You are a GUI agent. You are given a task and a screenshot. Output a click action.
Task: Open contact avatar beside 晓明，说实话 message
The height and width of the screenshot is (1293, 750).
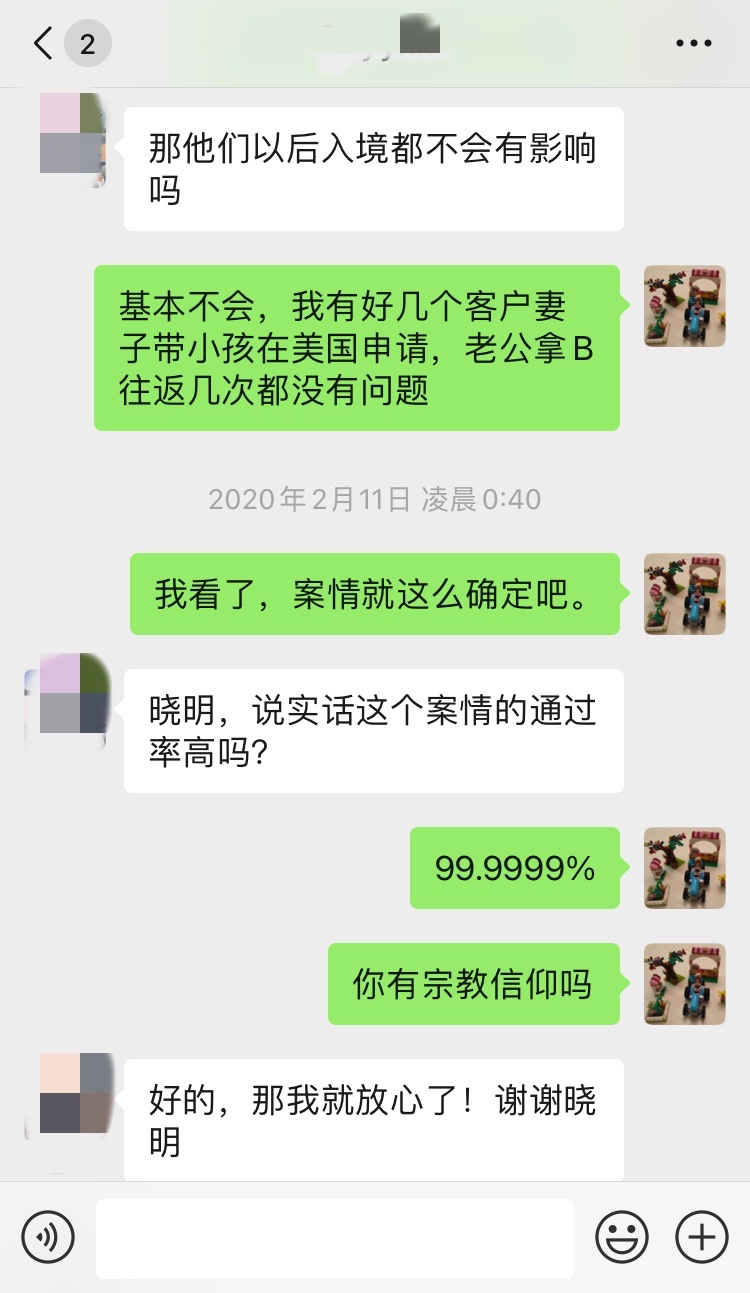click(68, 694)
